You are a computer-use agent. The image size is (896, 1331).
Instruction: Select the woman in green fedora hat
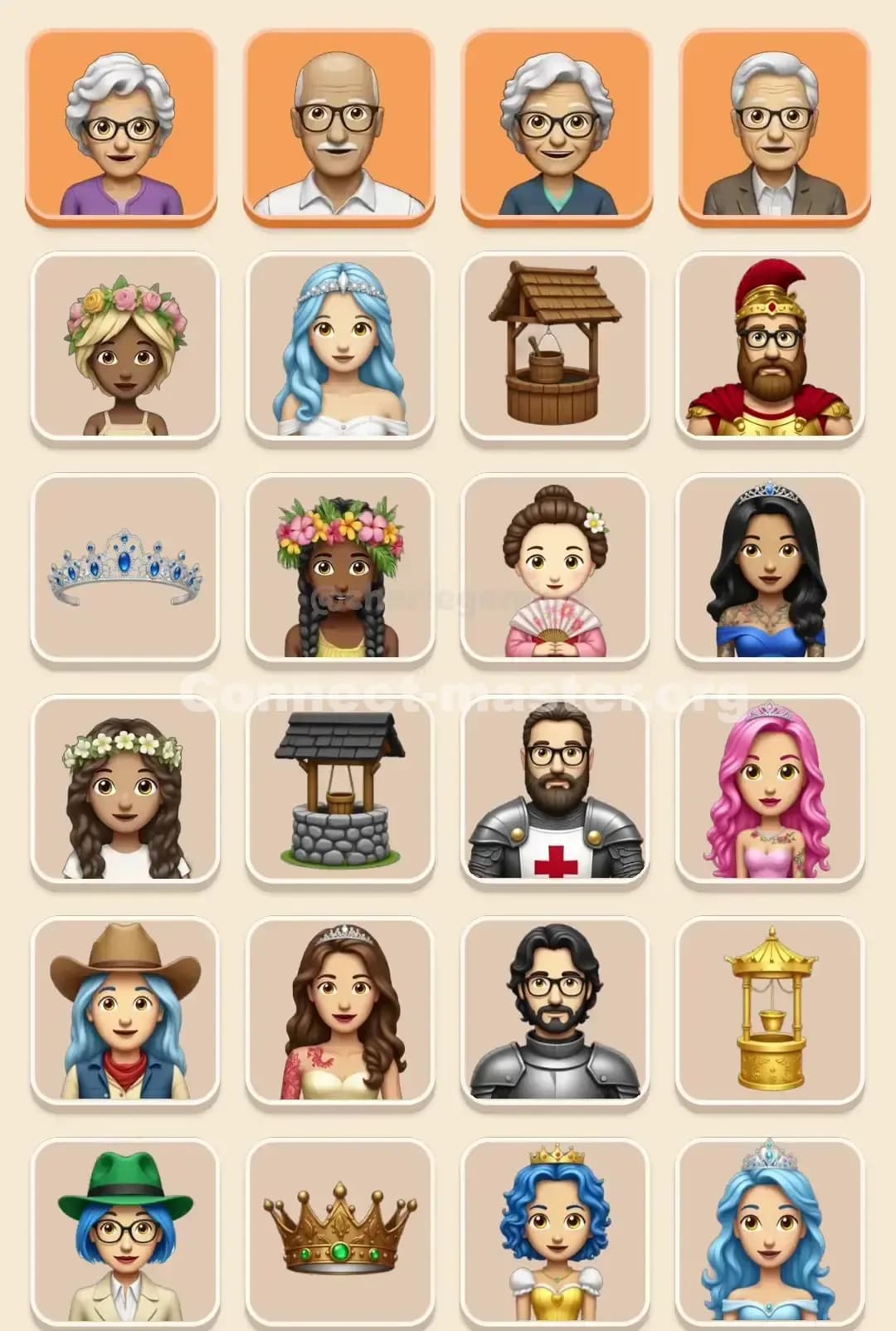123,1236
